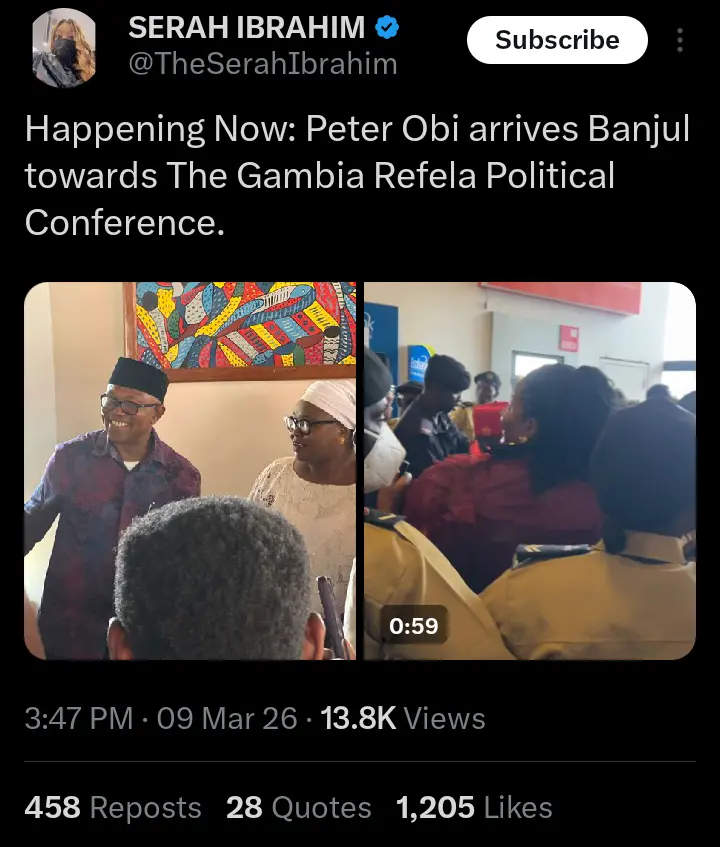Subscribe to Serah Ibrahim
The width and height of the screenshot is (720, 847).
(557, 41)
